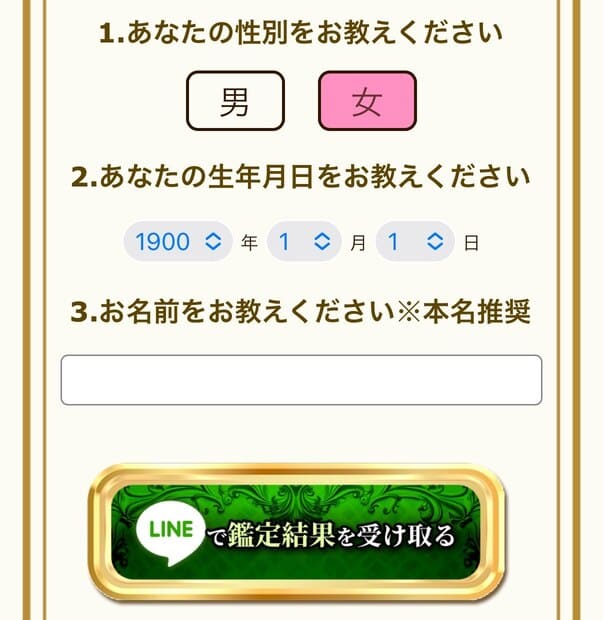Open the birth year dropdown showing 1900
Screen dimensions: 603x620
click(178, 241)
